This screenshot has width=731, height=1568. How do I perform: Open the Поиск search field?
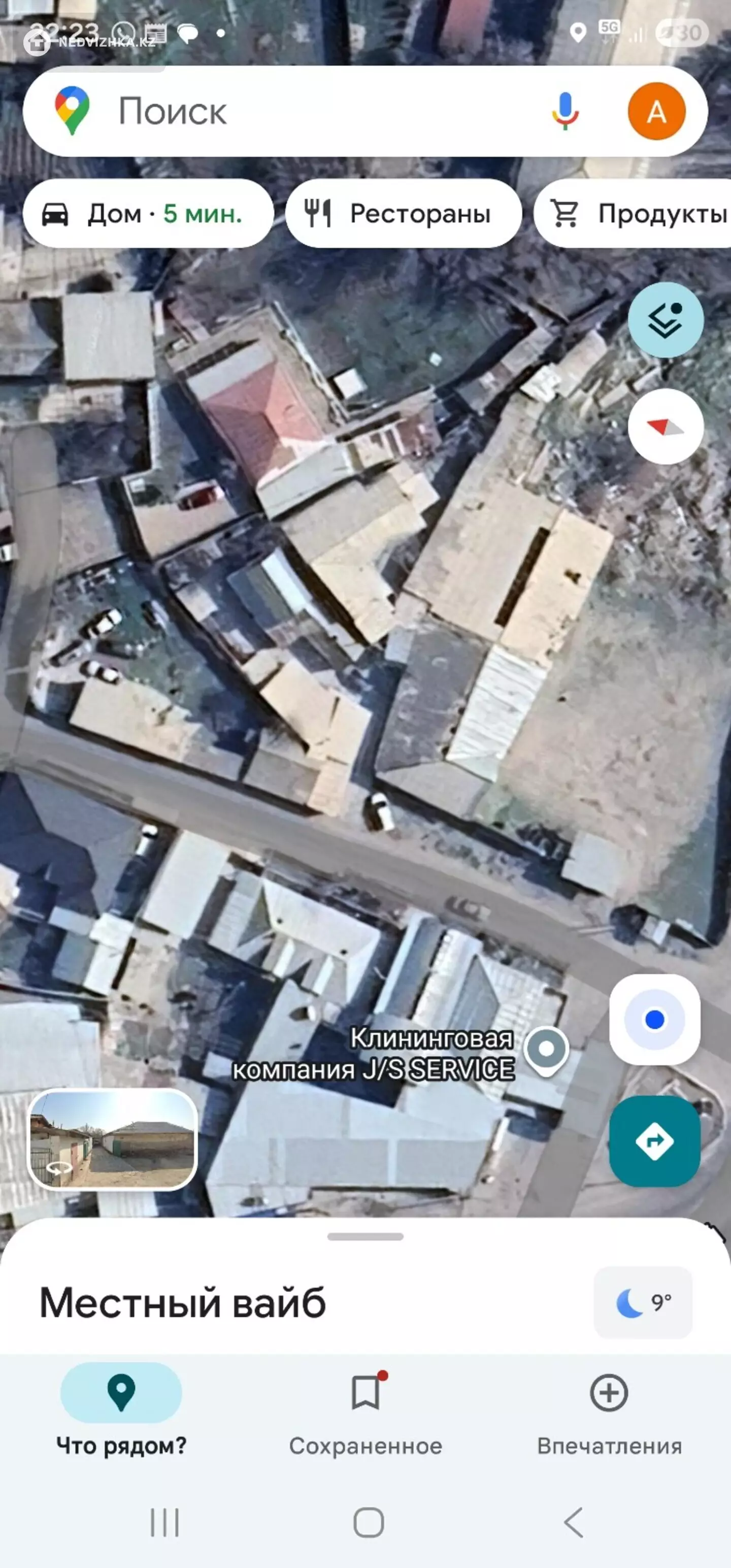coord(305,111)
